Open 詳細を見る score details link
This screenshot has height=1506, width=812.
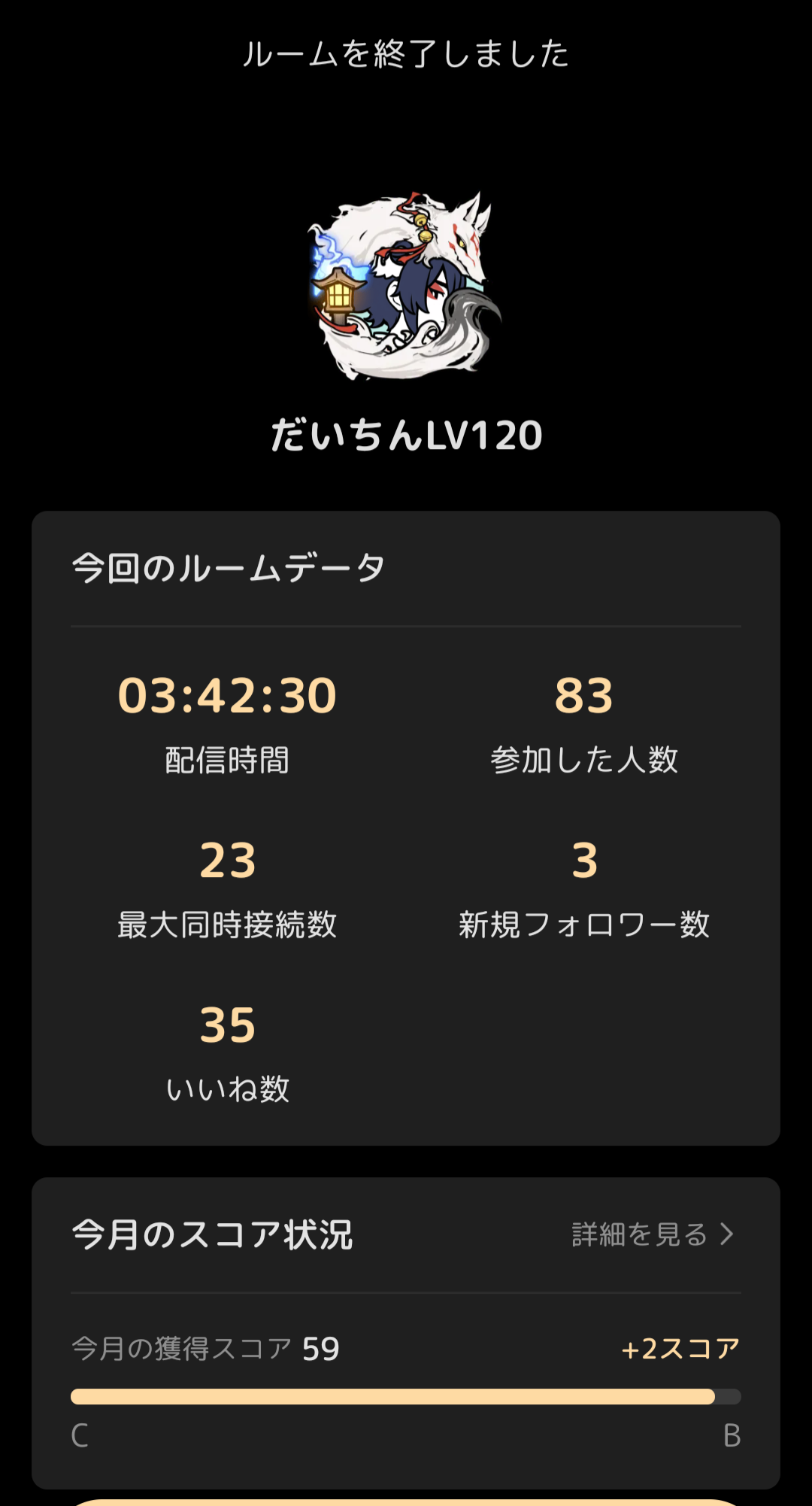coord(652,1234)
